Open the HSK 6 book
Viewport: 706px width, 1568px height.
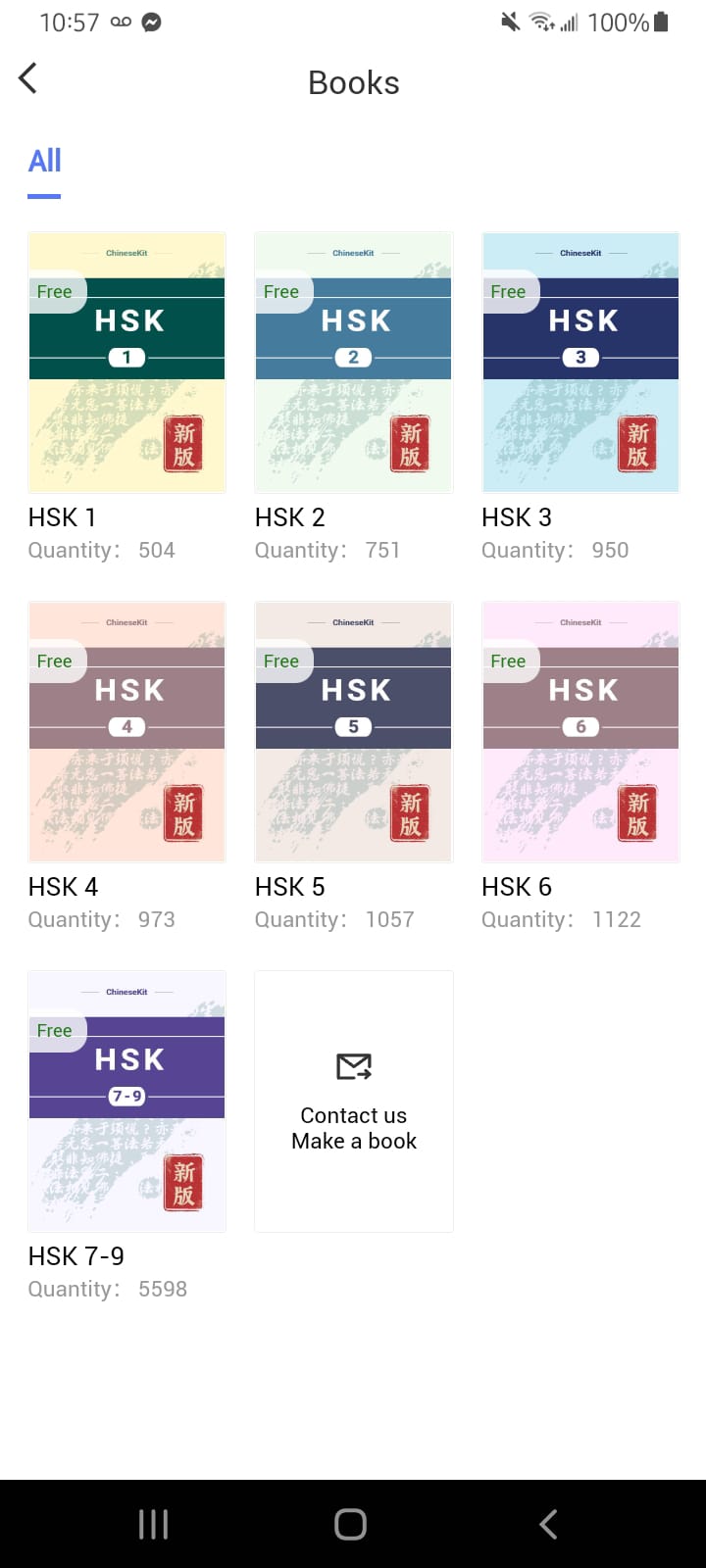click(580, 732)
